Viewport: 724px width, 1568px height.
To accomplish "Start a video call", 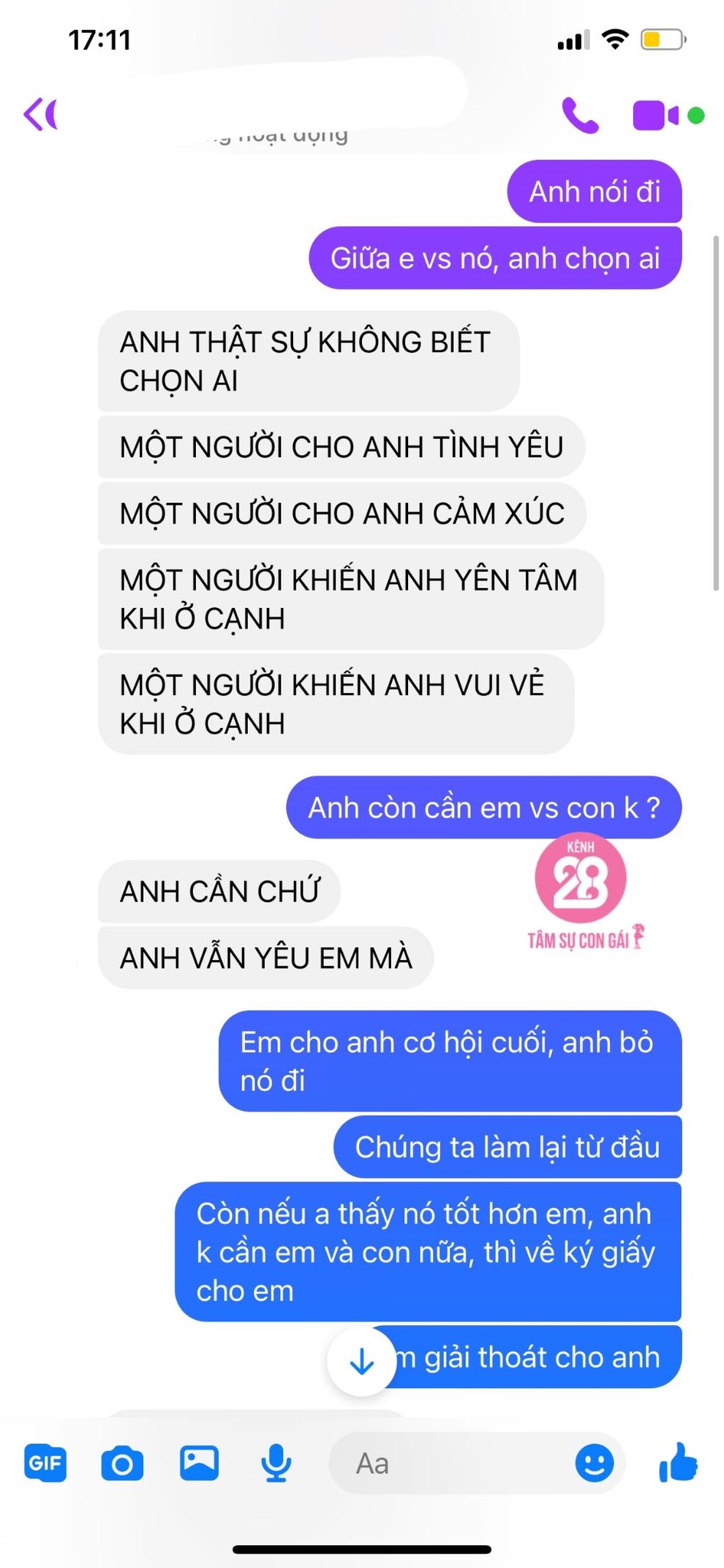I will 655,116.
